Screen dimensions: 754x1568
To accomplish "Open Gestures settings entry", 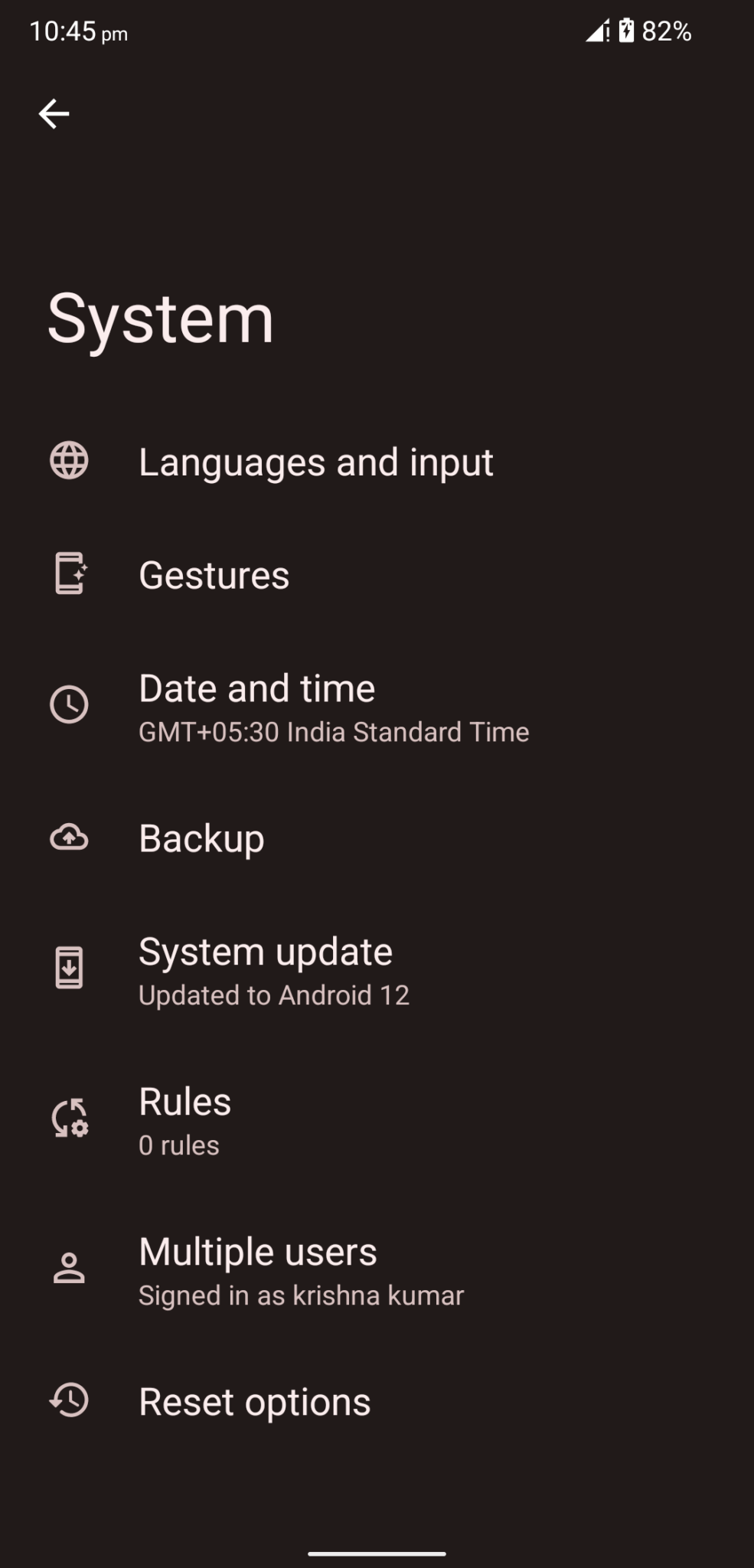I will (213, 574).
